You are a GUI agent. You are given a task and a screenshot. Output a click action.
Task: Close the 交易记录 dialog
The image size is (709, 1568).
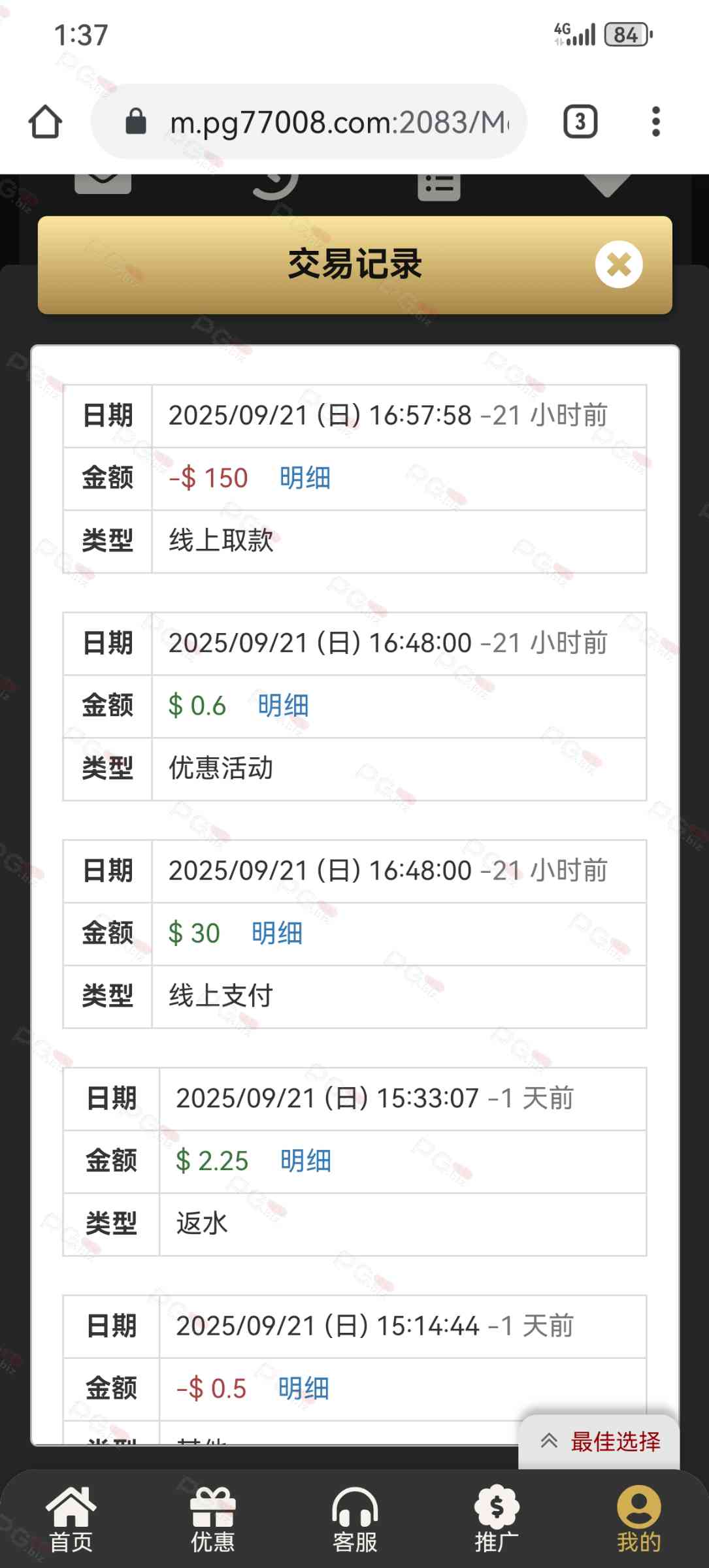pyautogui.click(x=618, y=265)
